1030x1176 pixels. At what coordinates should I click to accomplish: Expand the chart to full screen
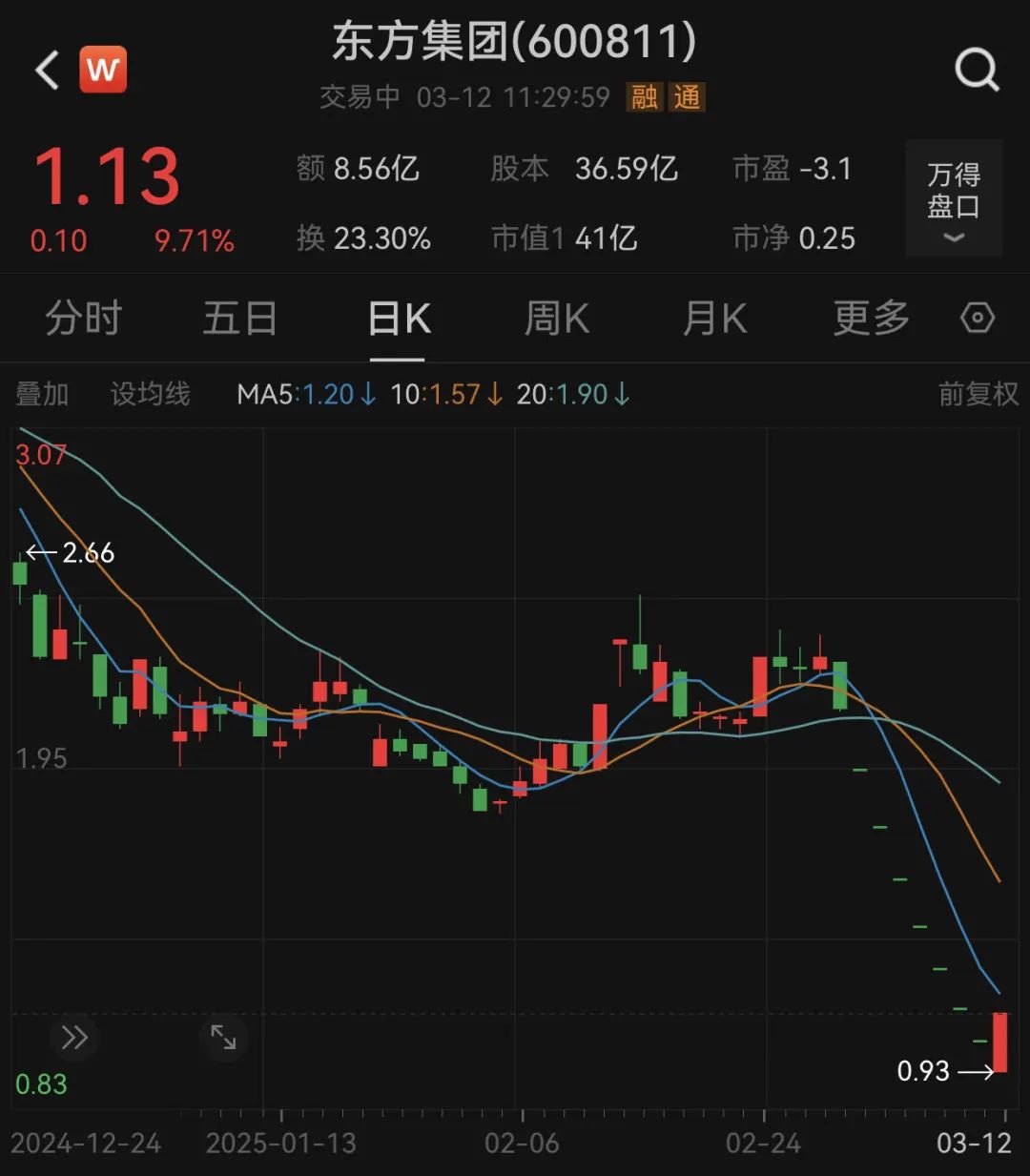point(223,1037)
